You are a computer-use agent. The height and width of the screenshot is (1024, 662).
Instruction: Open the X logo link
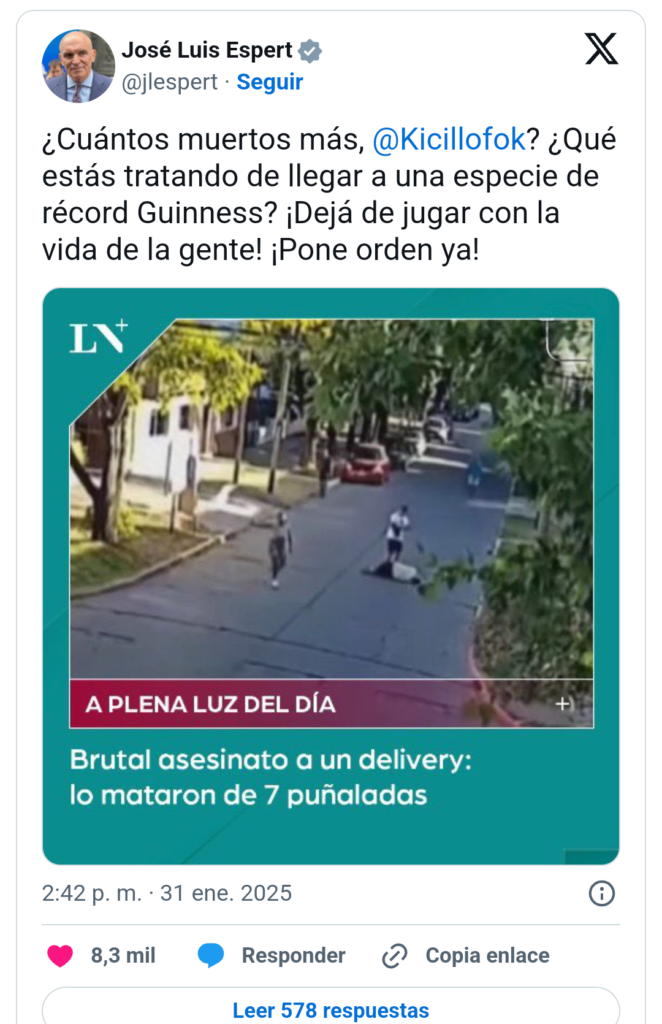click(601, 48)
